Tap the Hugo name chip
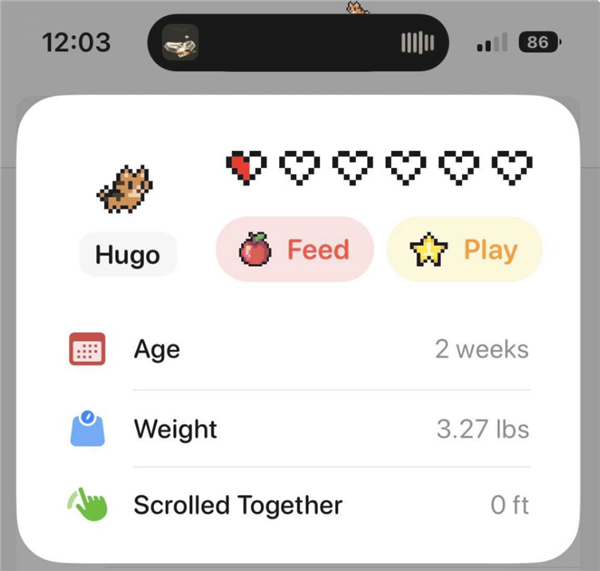The width and height of the screenshot is (600, 571). tap(128, 255)
